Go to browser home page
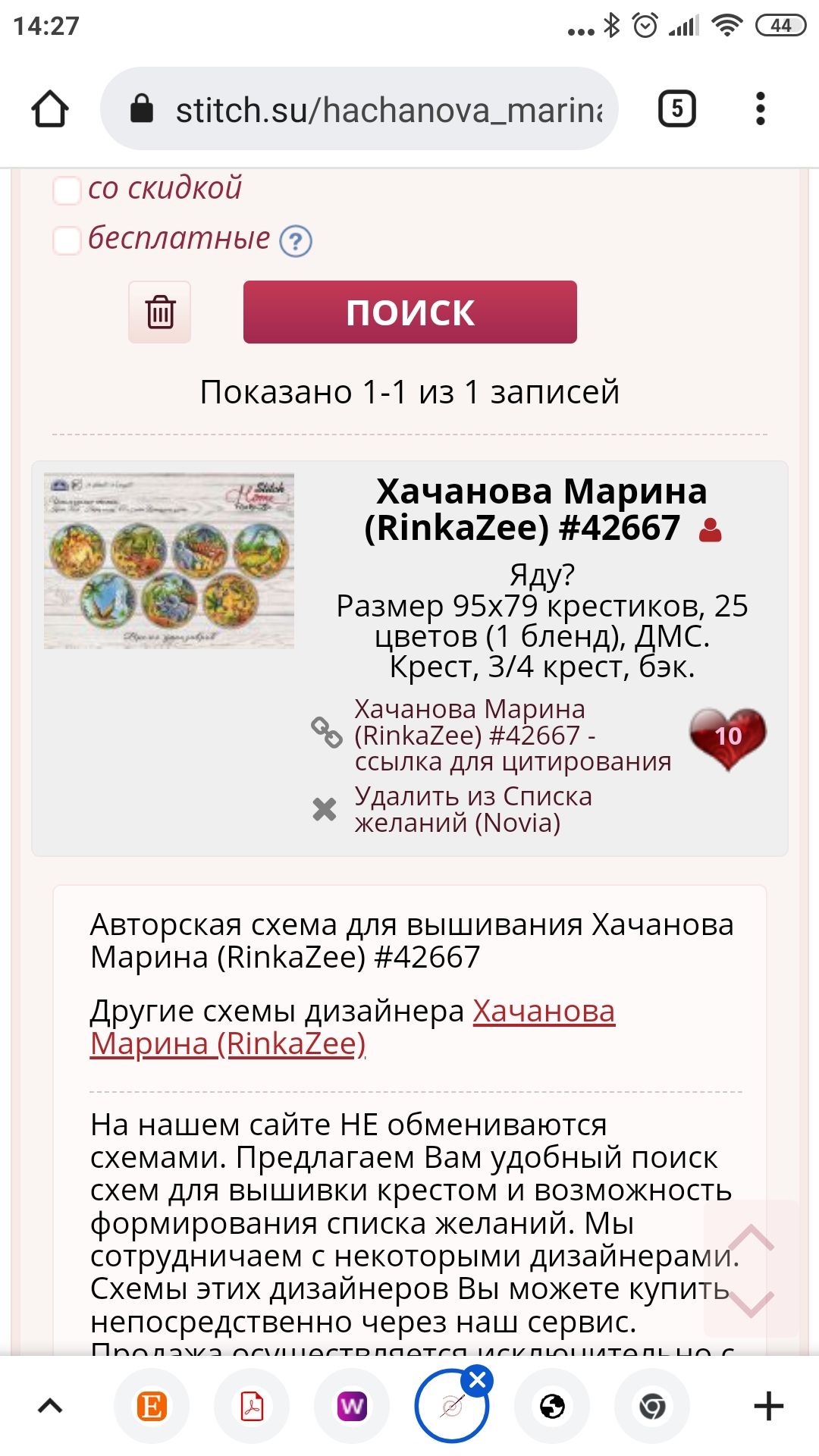This screenshot has height=1456, width=819. [50, 109]
